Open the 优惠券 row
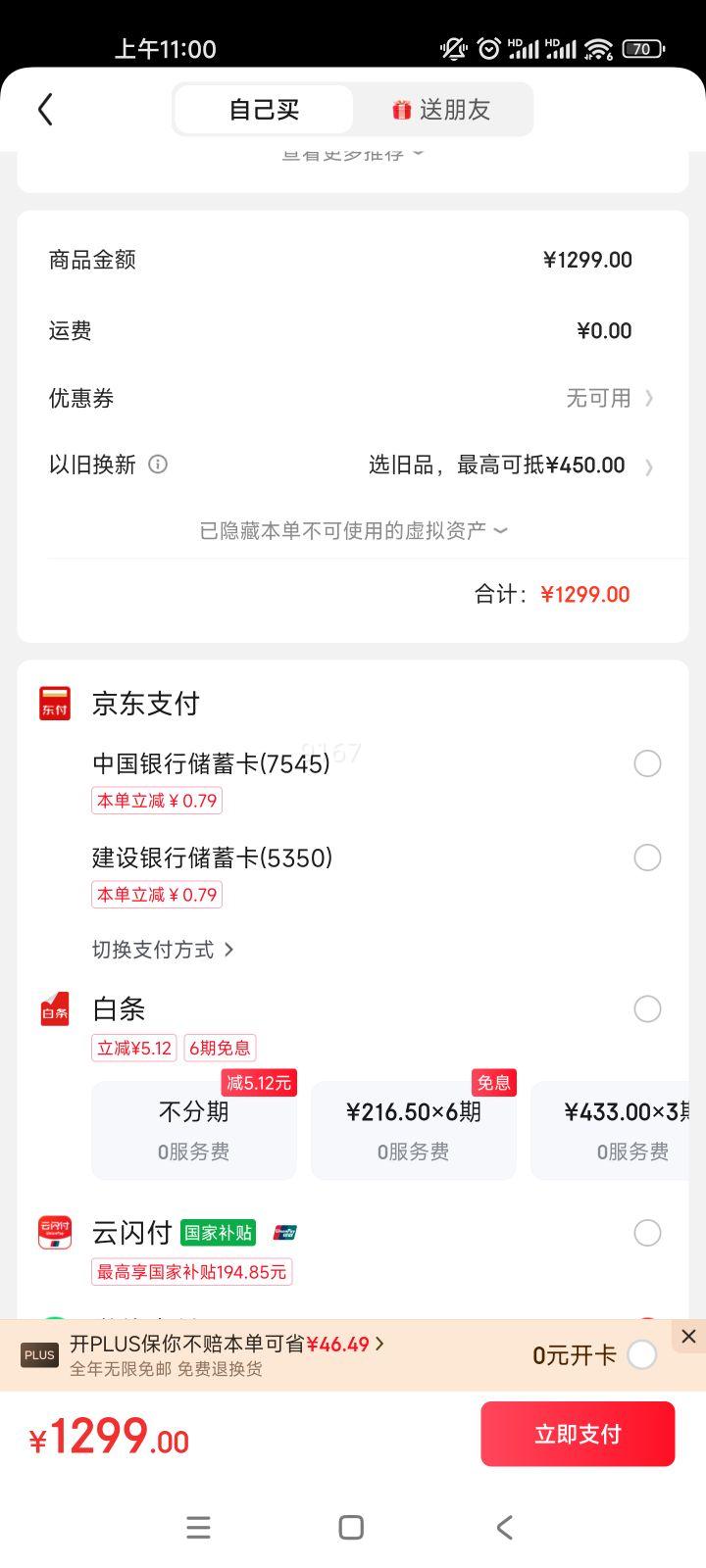Viewport: 706px width, 1568px height. (x=353, y=398)
